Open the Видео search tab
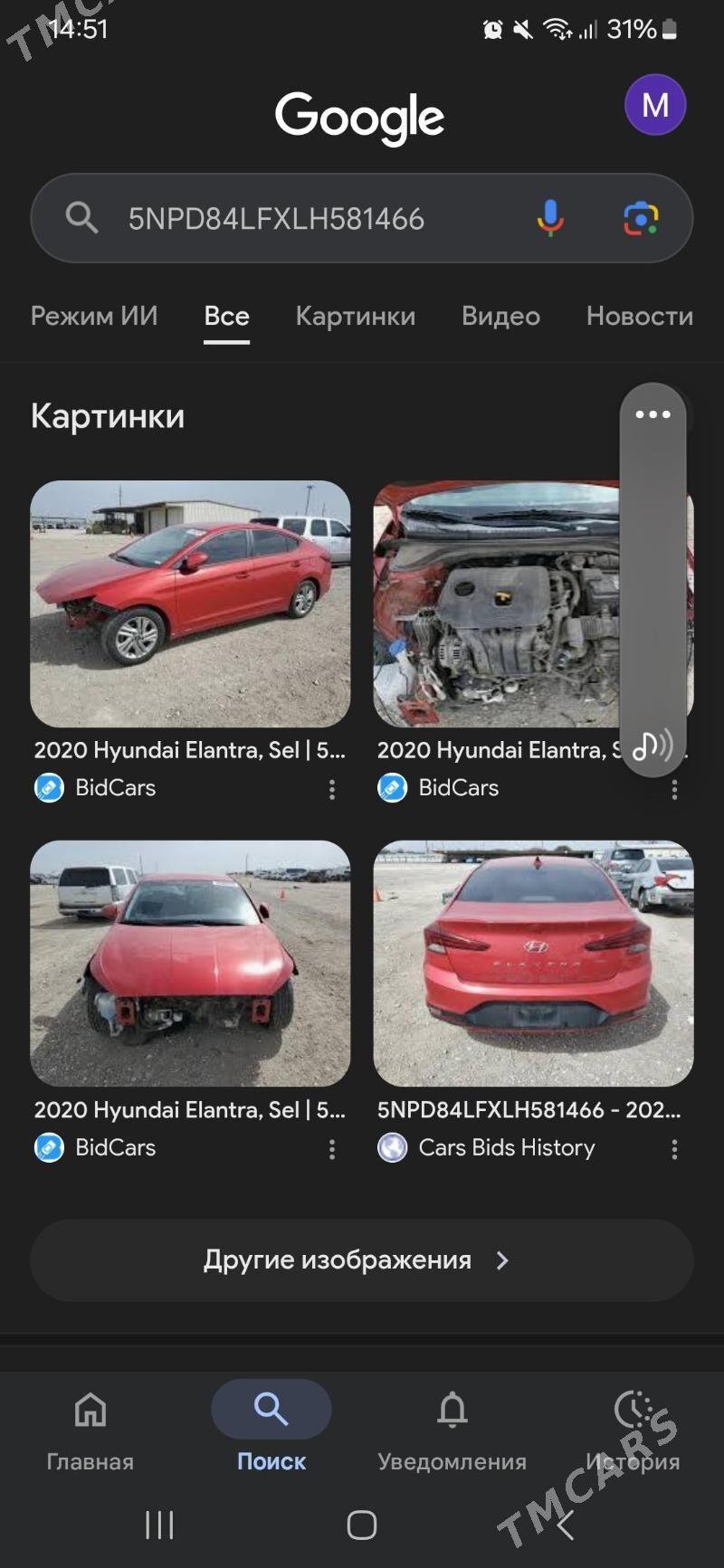 [500, 316]
